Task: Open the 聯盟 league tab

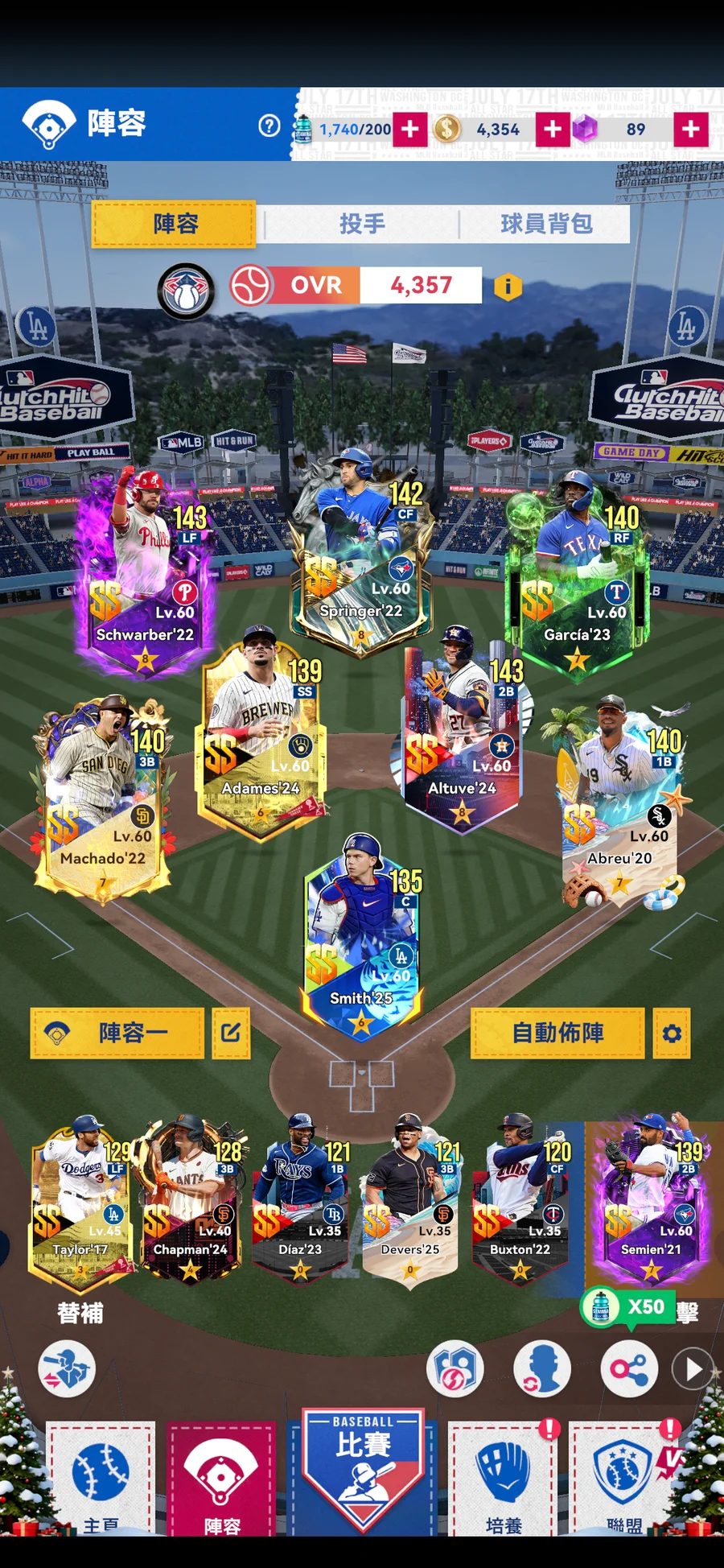Action: point(625,1481)
